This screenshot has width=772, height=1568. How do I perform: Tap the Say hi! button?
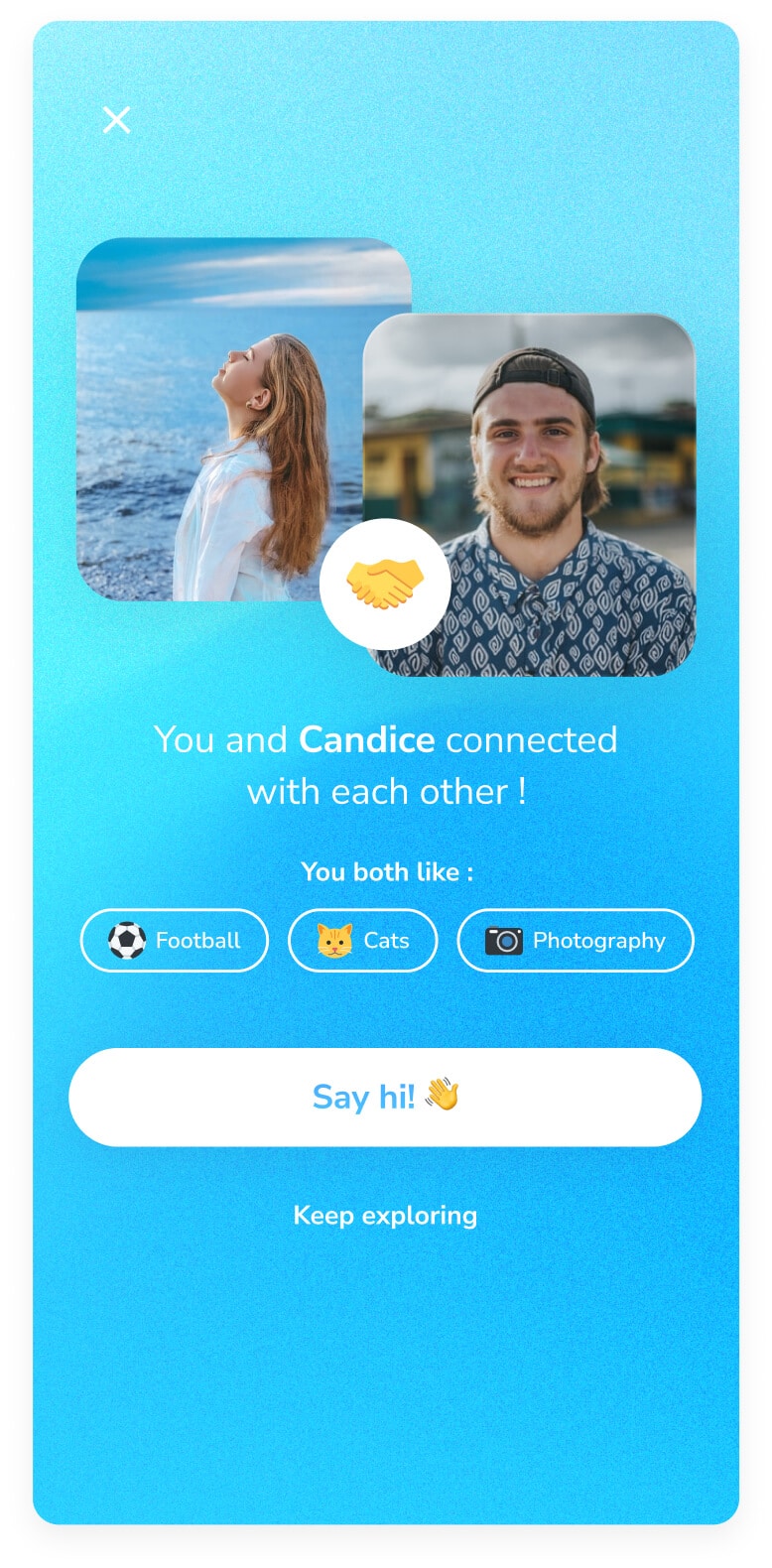(x=385, y=1097)
